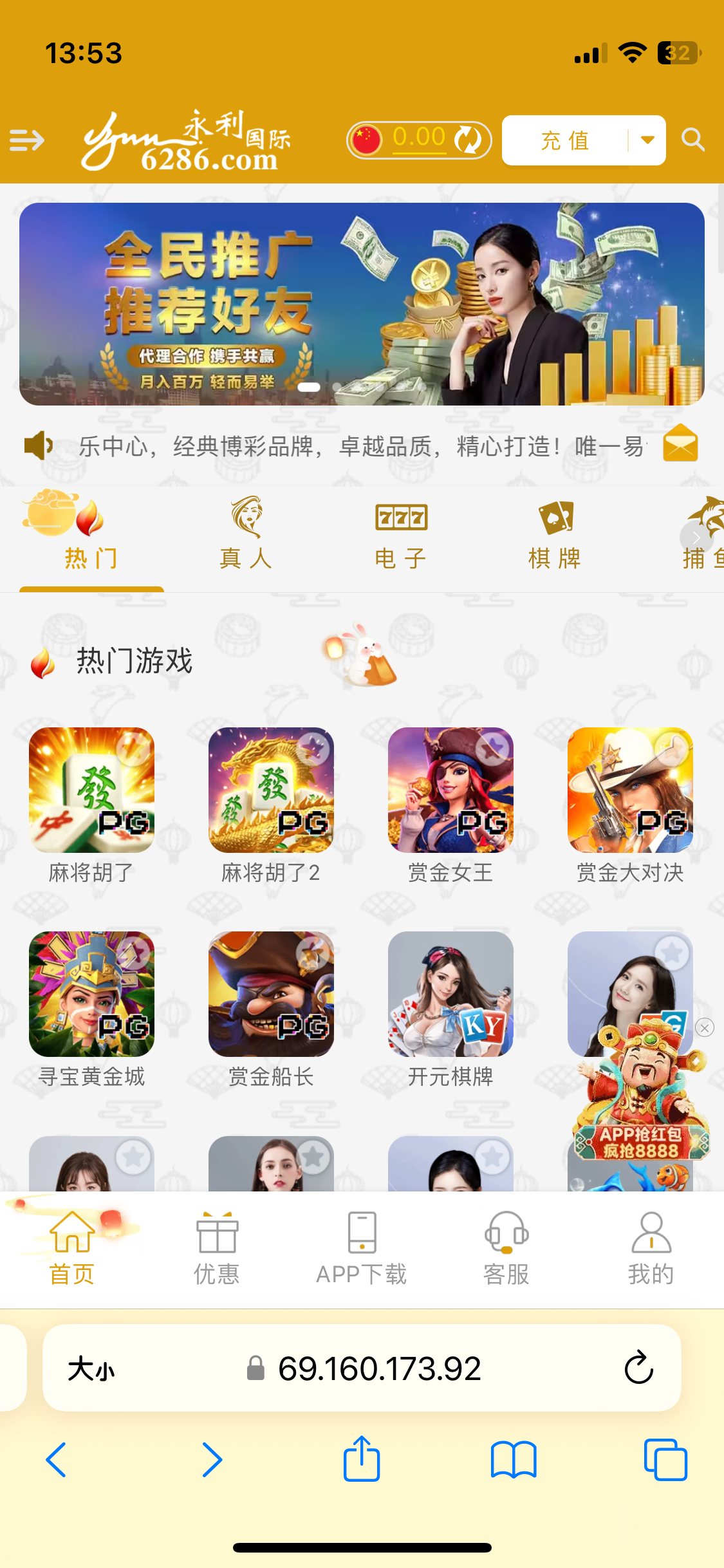This screenshot has width=724, height=1568.
Task: Open the search magnifier icon
Action: [x=693, y=139]
